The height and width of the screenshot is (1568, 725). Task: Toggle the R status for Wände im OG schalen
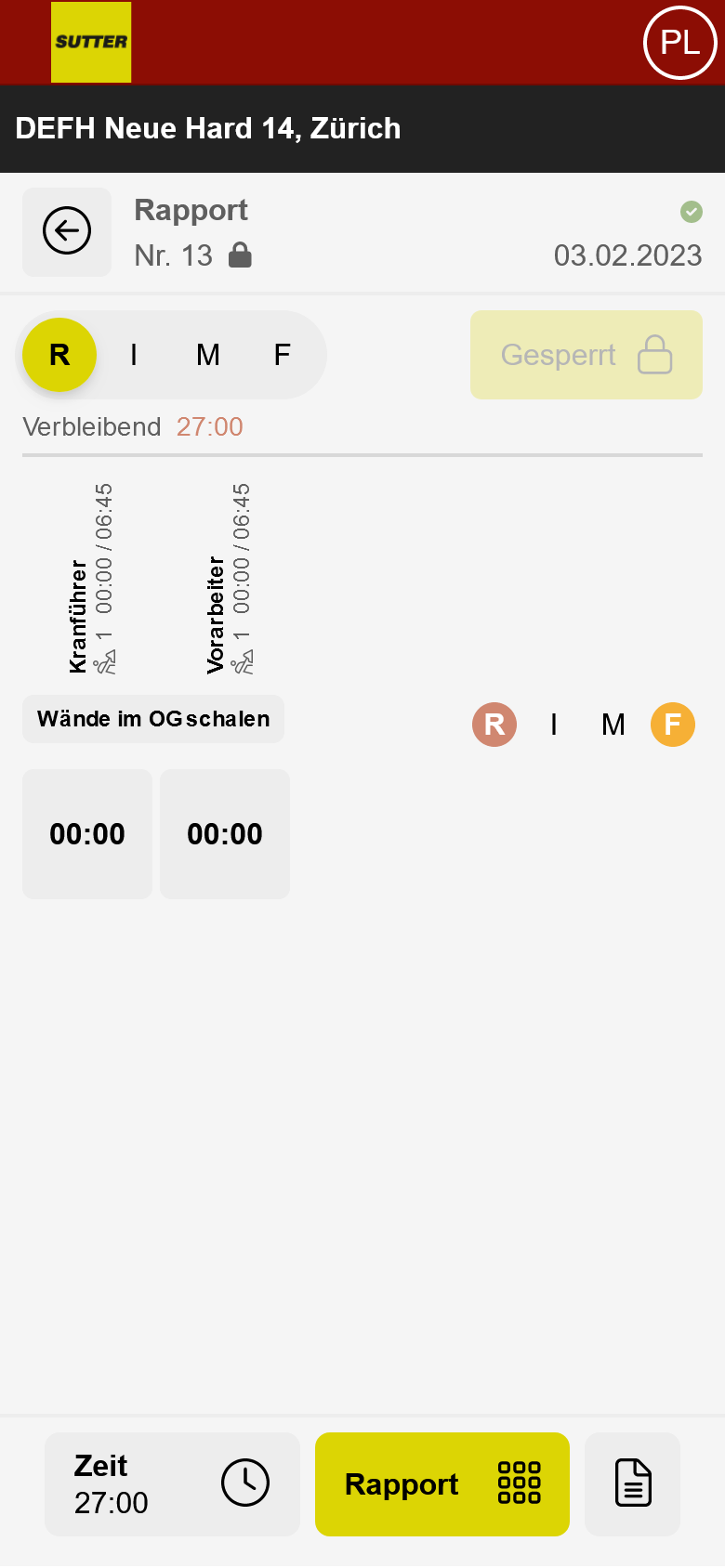click(x=494, y=725)
